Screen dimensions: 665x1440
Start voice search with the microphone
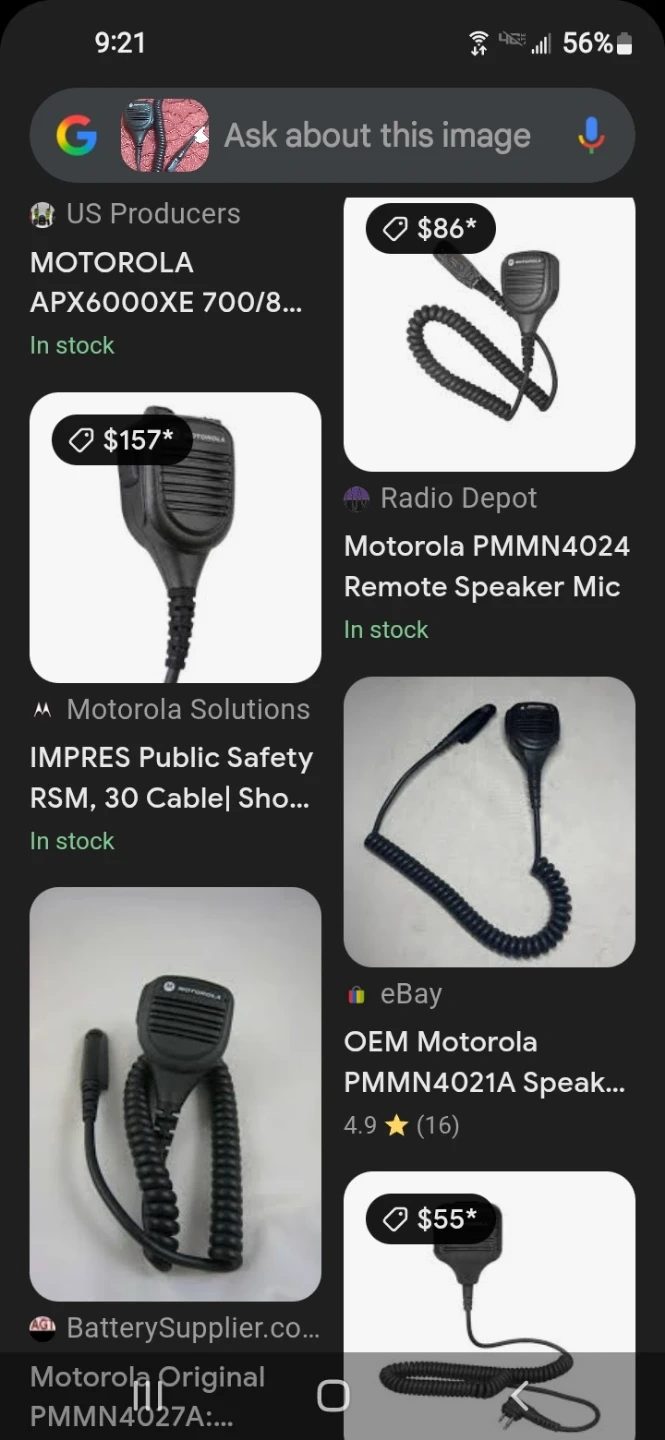[x=591, y=136]
